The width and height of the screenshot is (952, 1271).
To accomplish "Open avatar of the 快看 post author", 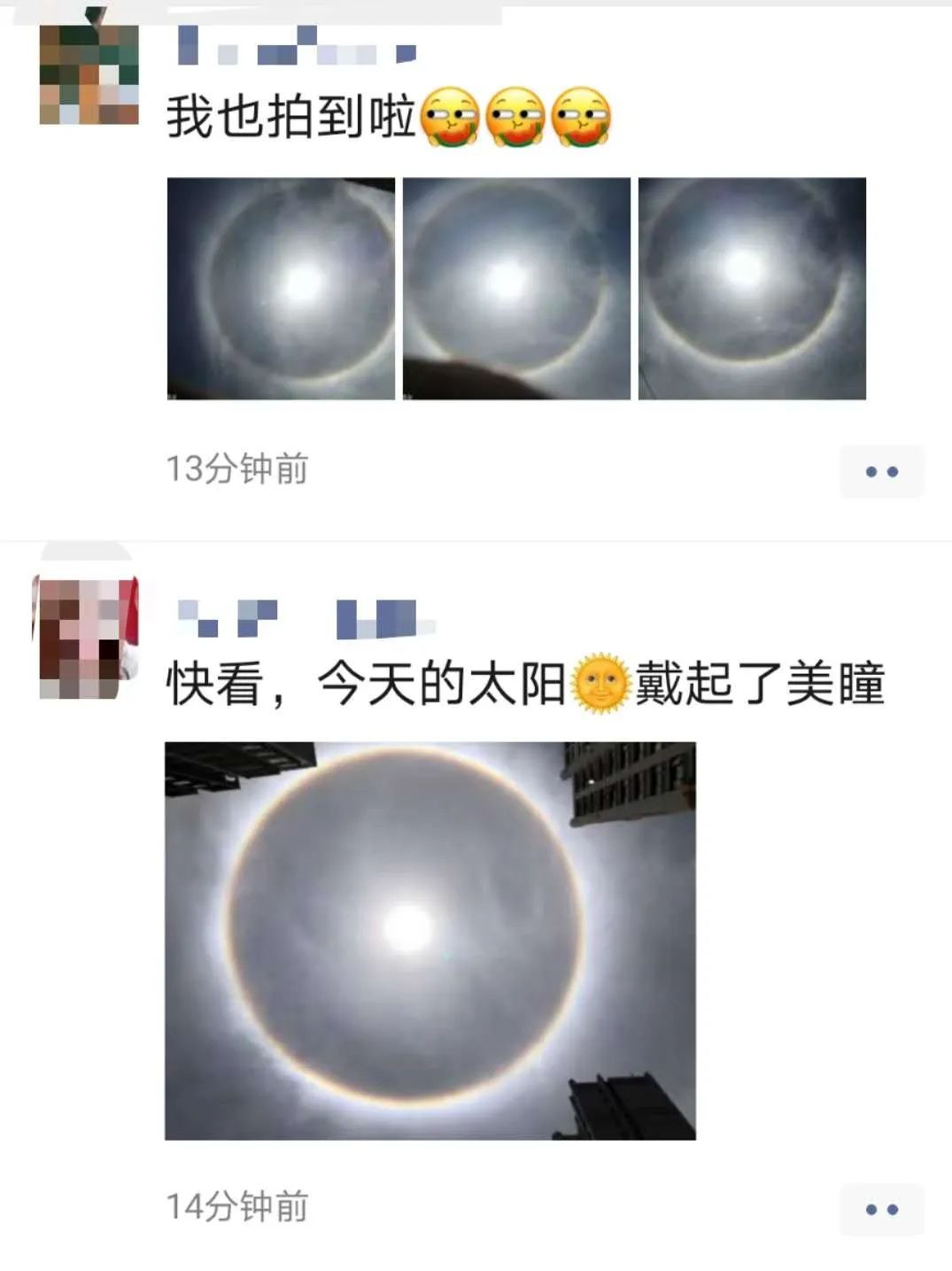I will tap(86, 637).
